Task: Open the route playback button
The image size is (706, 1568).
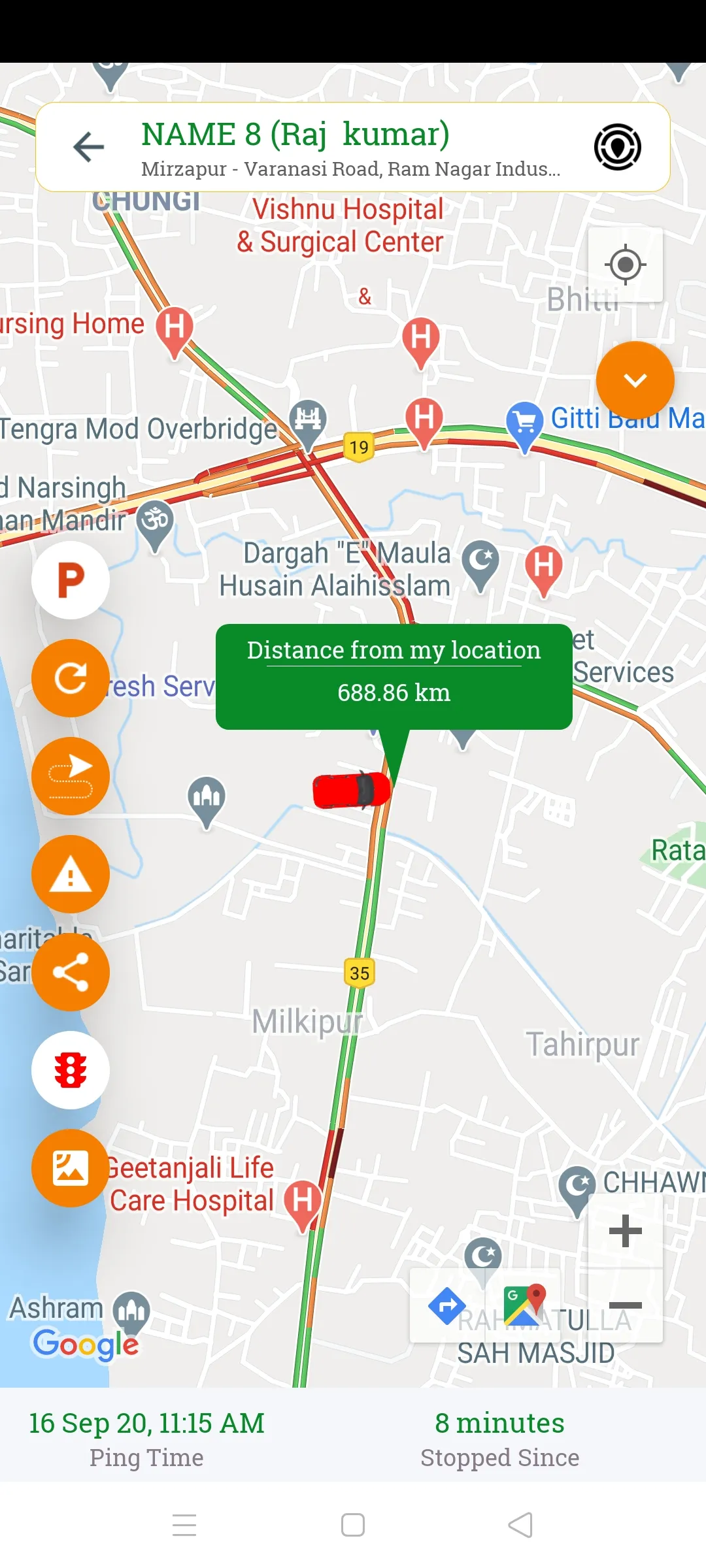Action: 71,776
